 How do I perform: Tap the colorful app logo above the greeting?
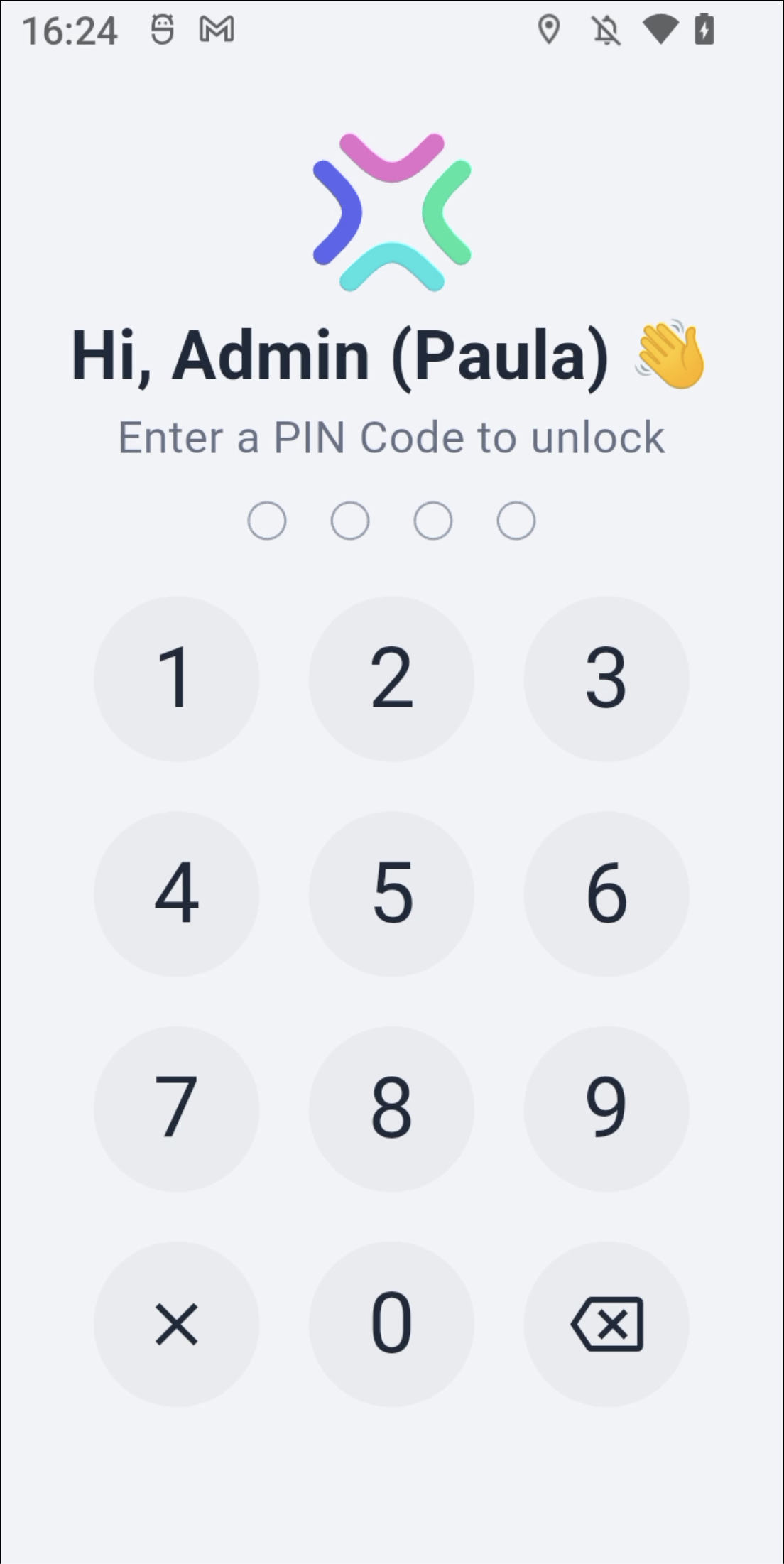pos(392,211)
